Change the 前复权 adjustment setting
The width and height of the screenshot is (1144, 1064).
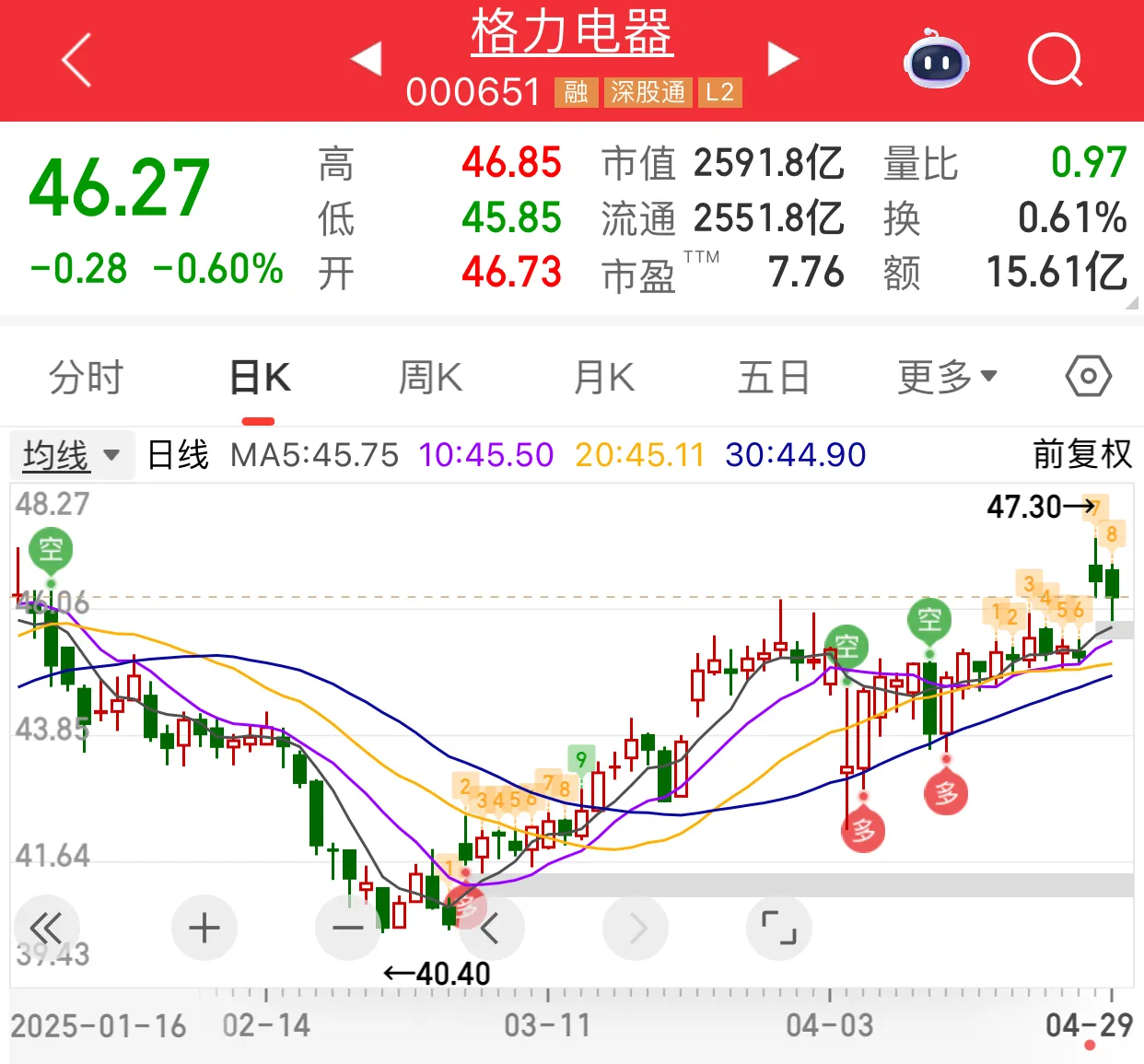coord(1081,454)
